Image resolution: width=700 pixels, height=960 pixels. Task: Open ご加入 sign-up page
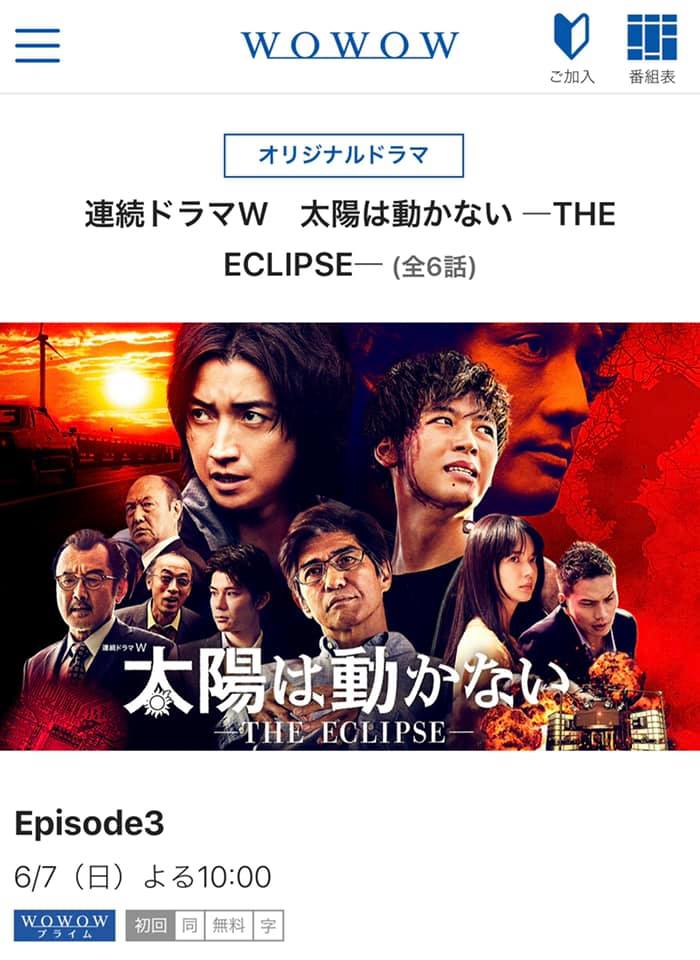(x=571, y=48)
